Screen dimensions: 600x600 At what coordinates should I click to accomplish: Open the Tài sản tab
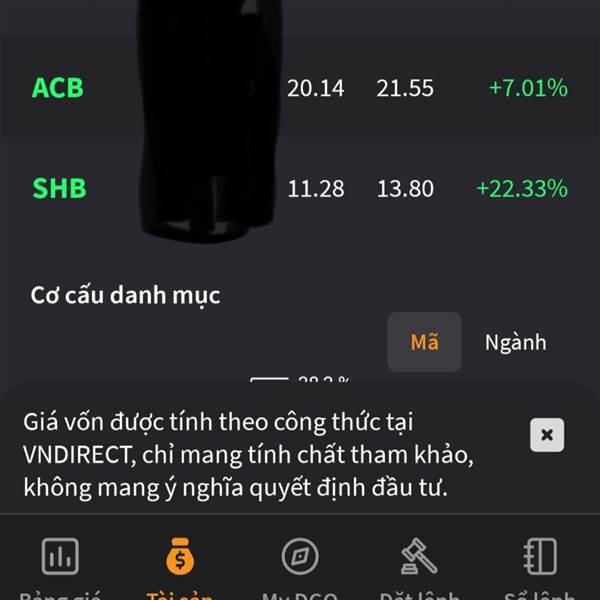[180, 566]
